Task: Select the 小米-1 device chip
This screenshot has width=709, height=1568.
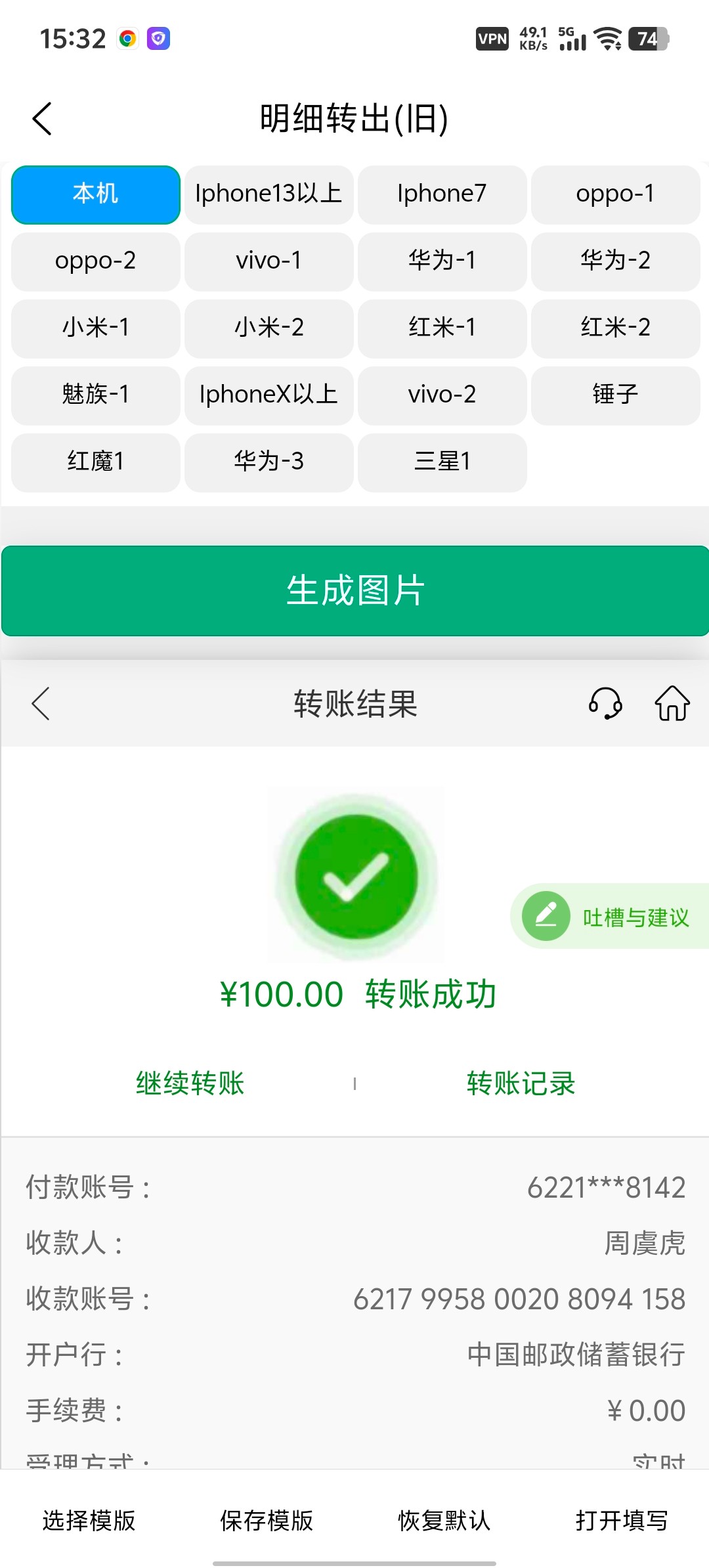Action: coord(96,328)
